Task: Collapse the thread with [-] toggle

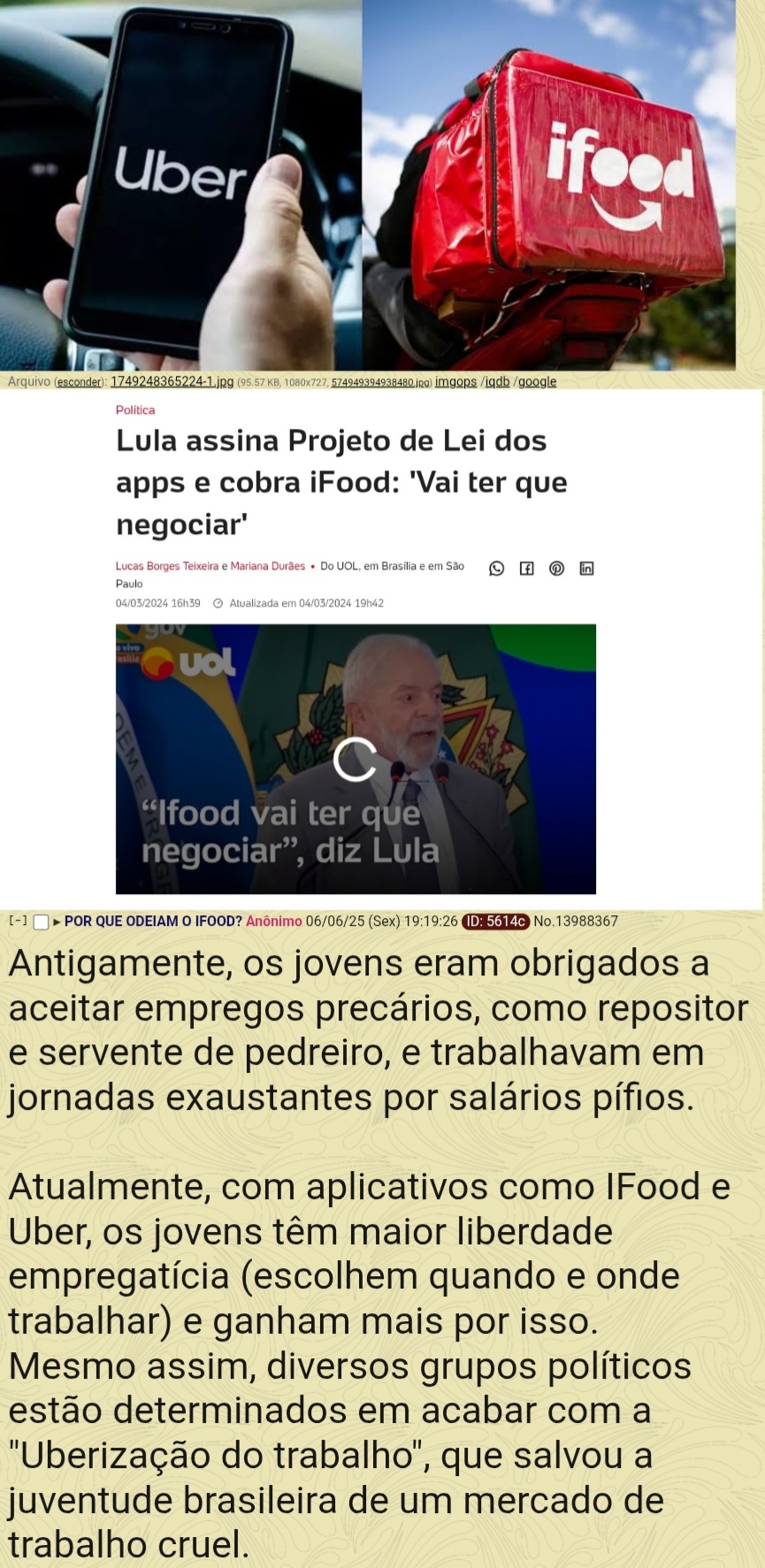Action: pos(18,921)
